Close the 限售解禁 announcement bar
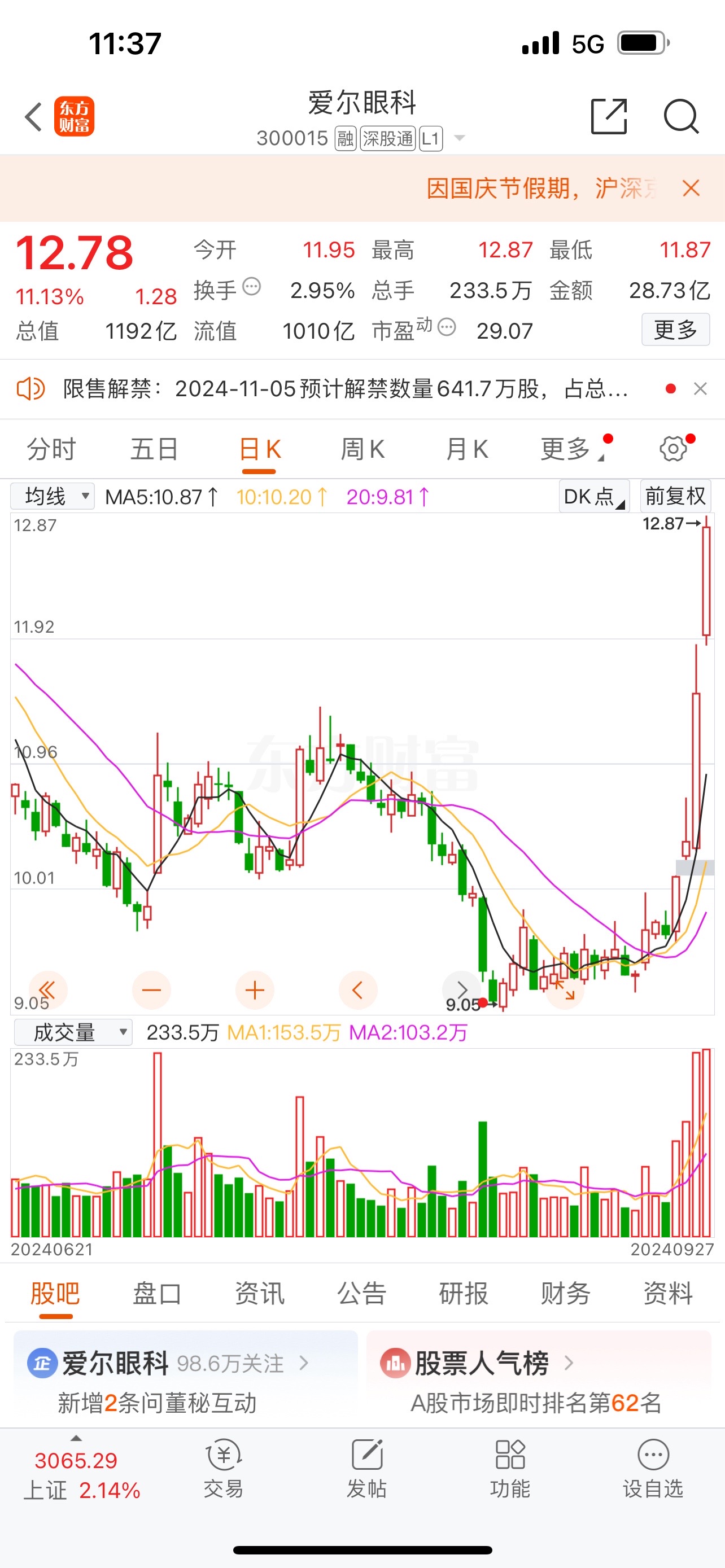Screen dimensions: 725x1568 click(x=700, y=389)
